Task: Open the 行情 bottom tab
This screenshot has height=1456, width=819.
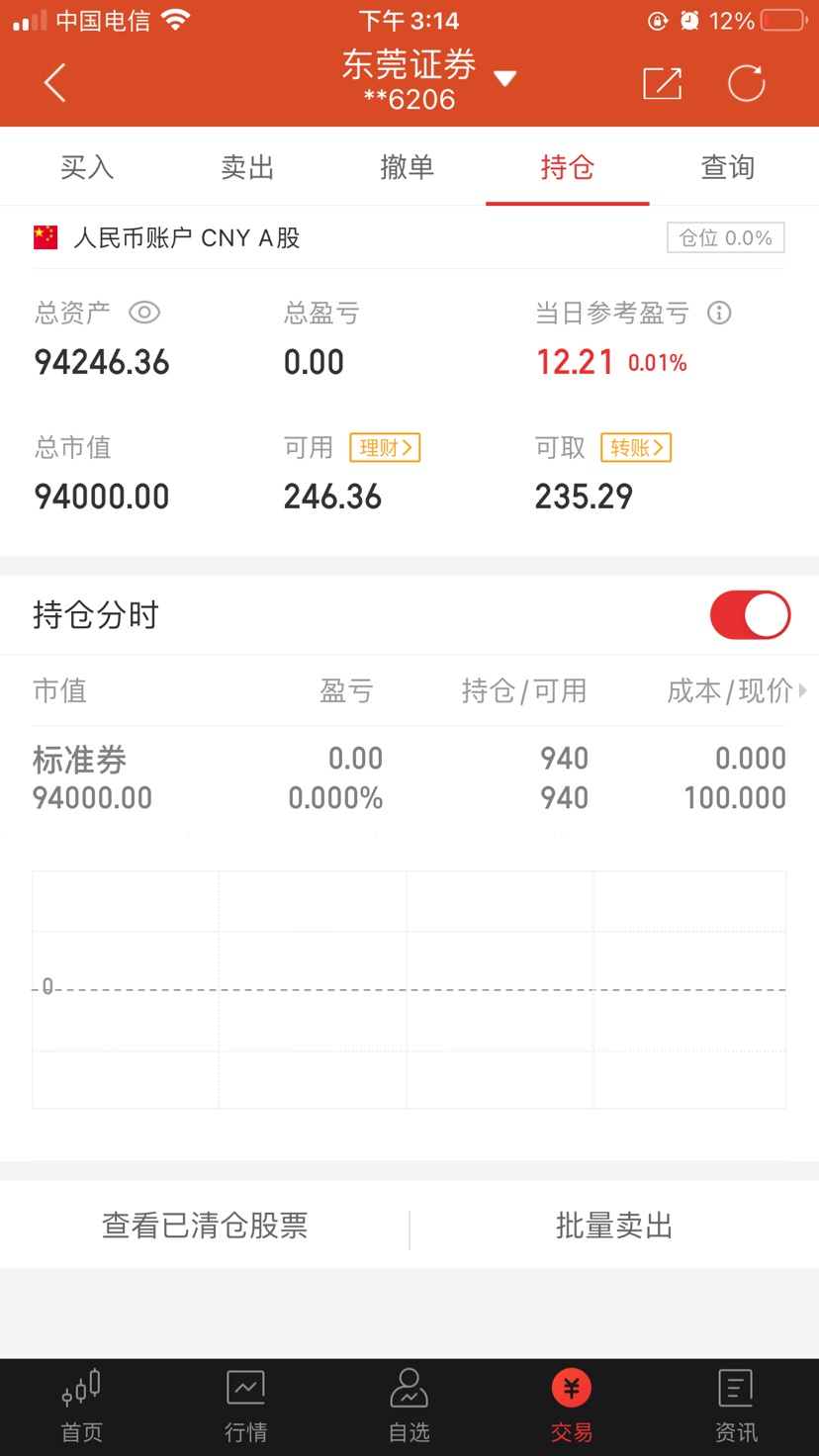Action: 245,1407
